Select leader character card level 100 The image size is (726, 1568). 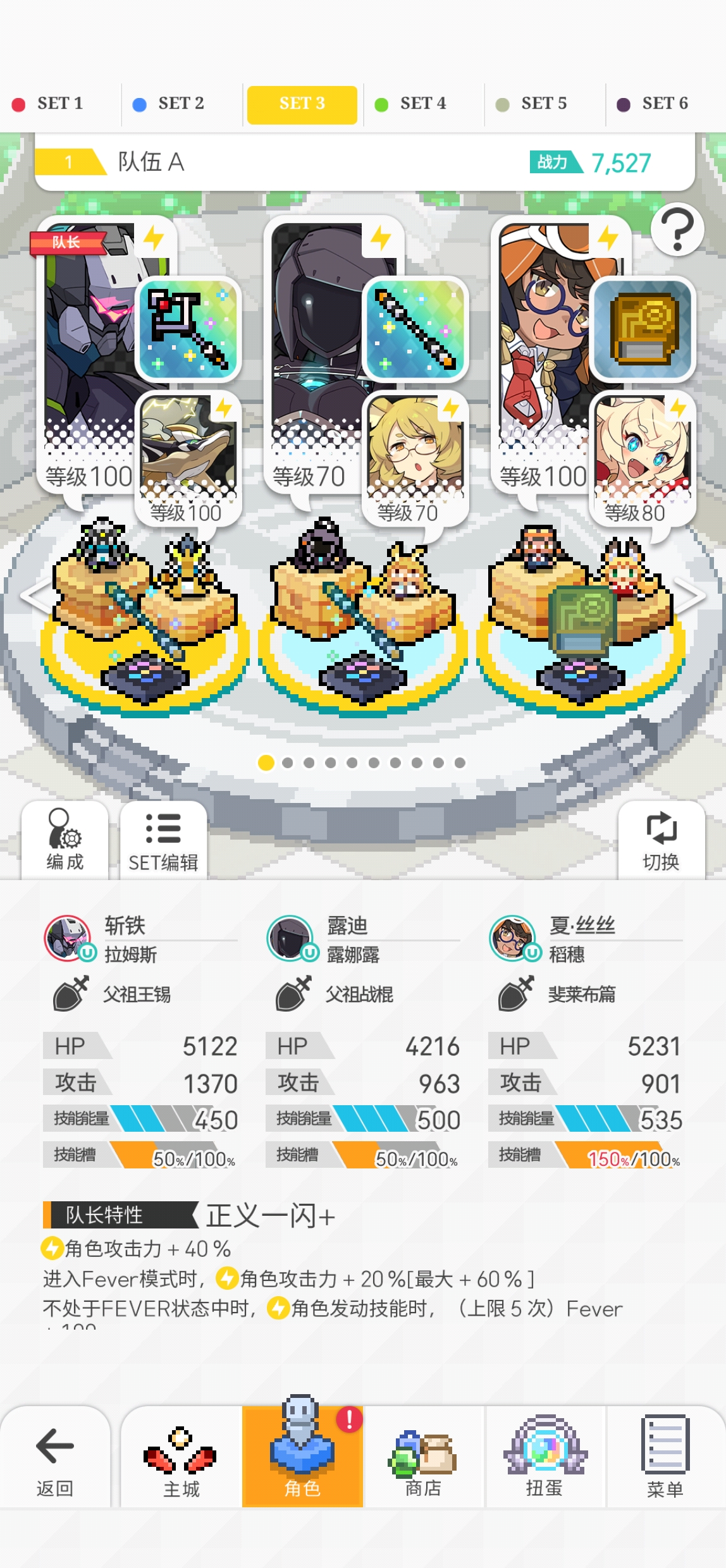click(x=89, y=354)
